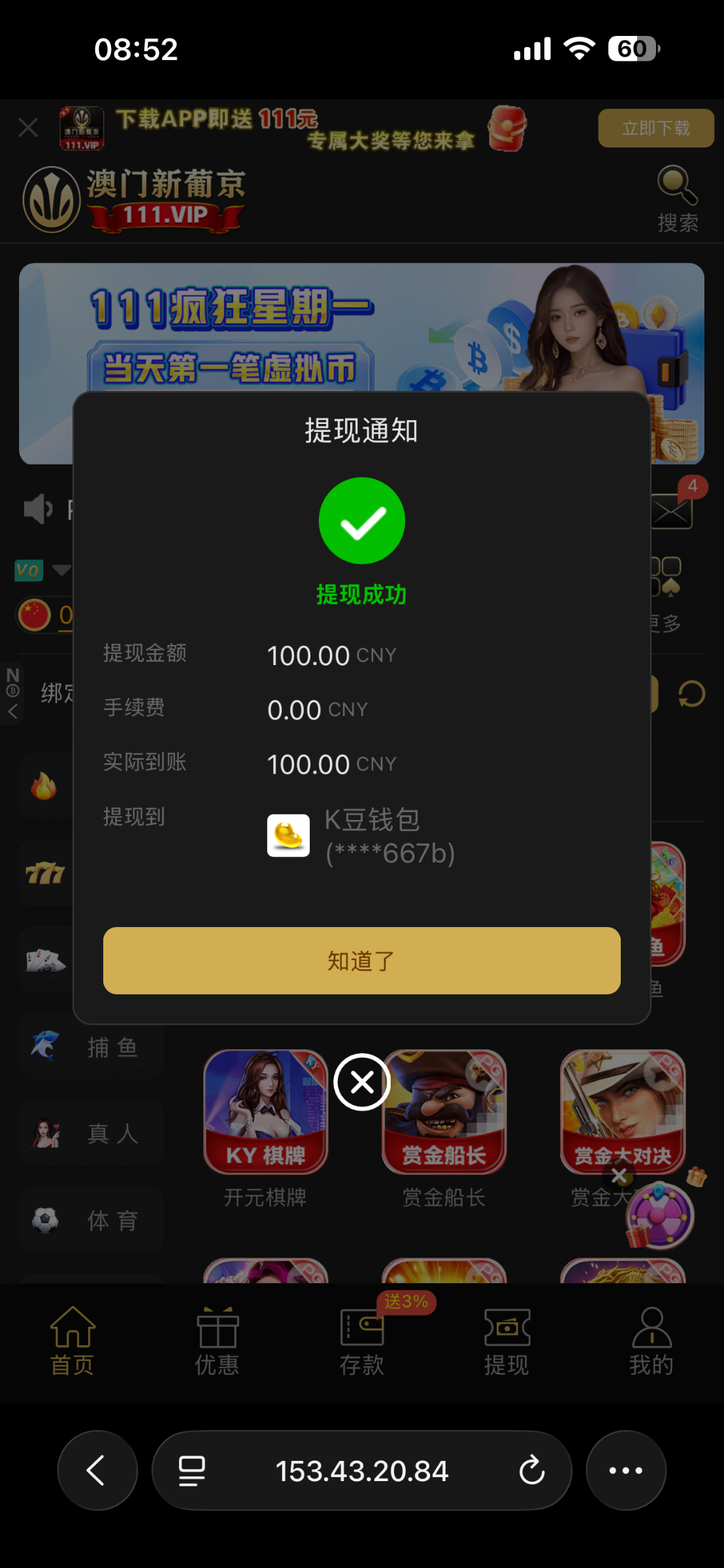Open the 优惠 promotions tab

point(217,1341)
